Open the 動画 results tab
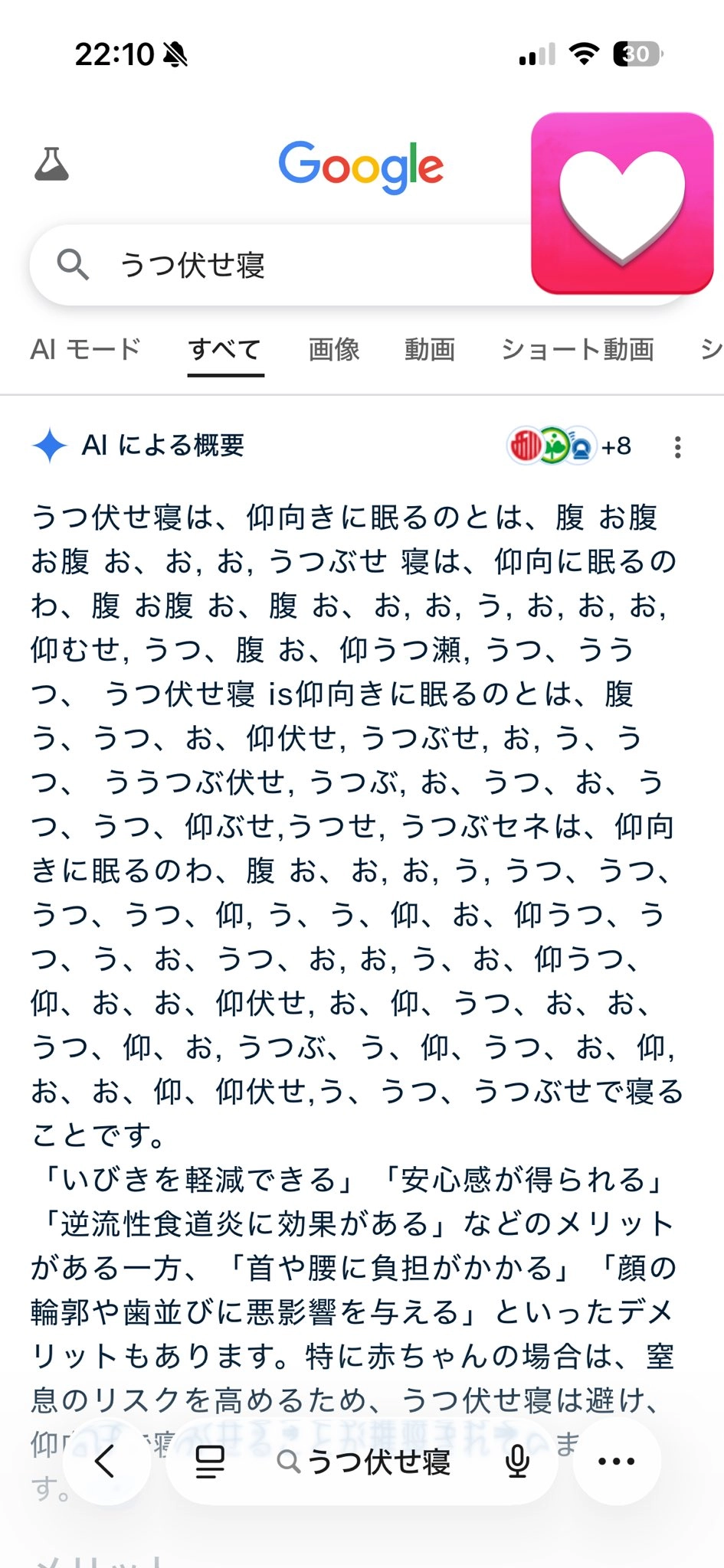The height and width of the screenshot is (1568, 724). tap(430, 350)
